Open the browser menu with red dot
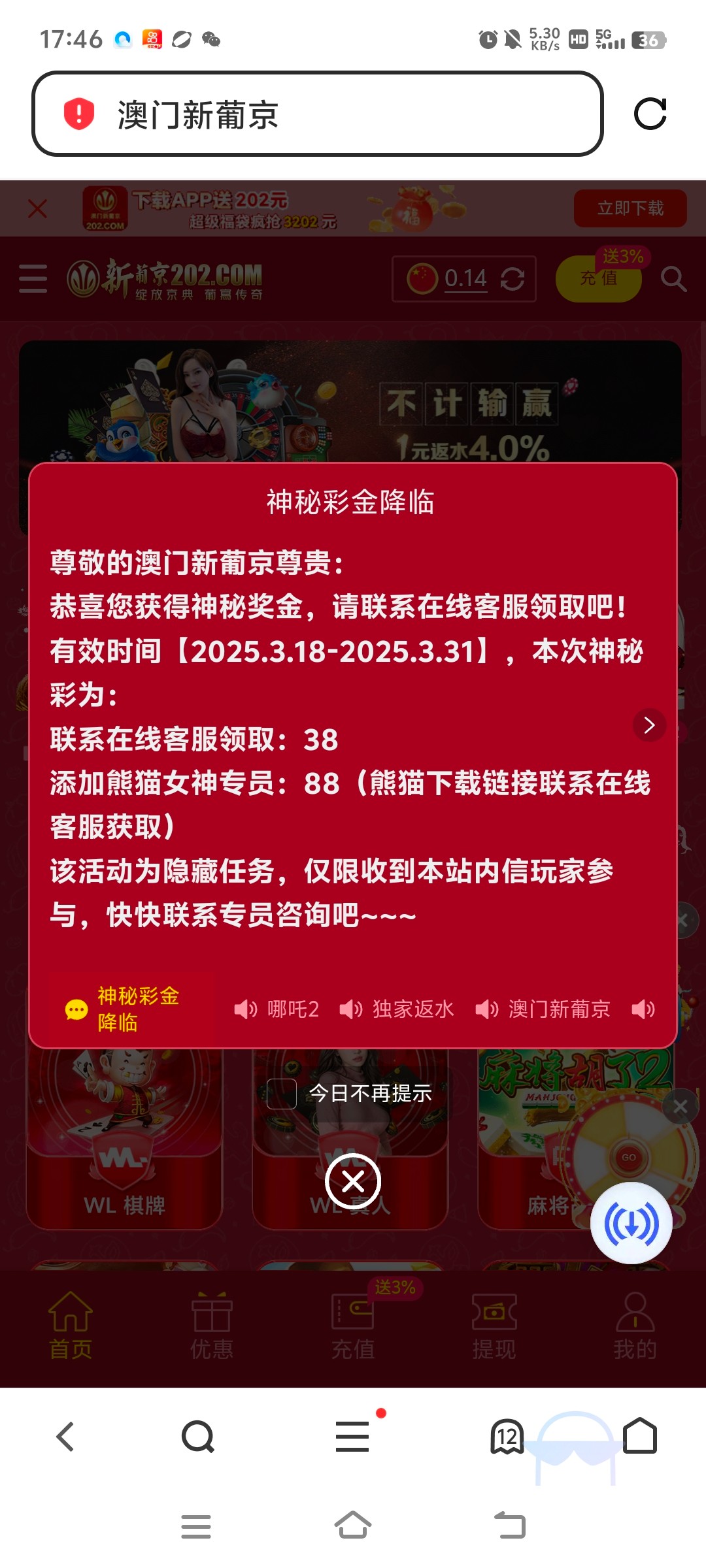 pos(353,1437)
